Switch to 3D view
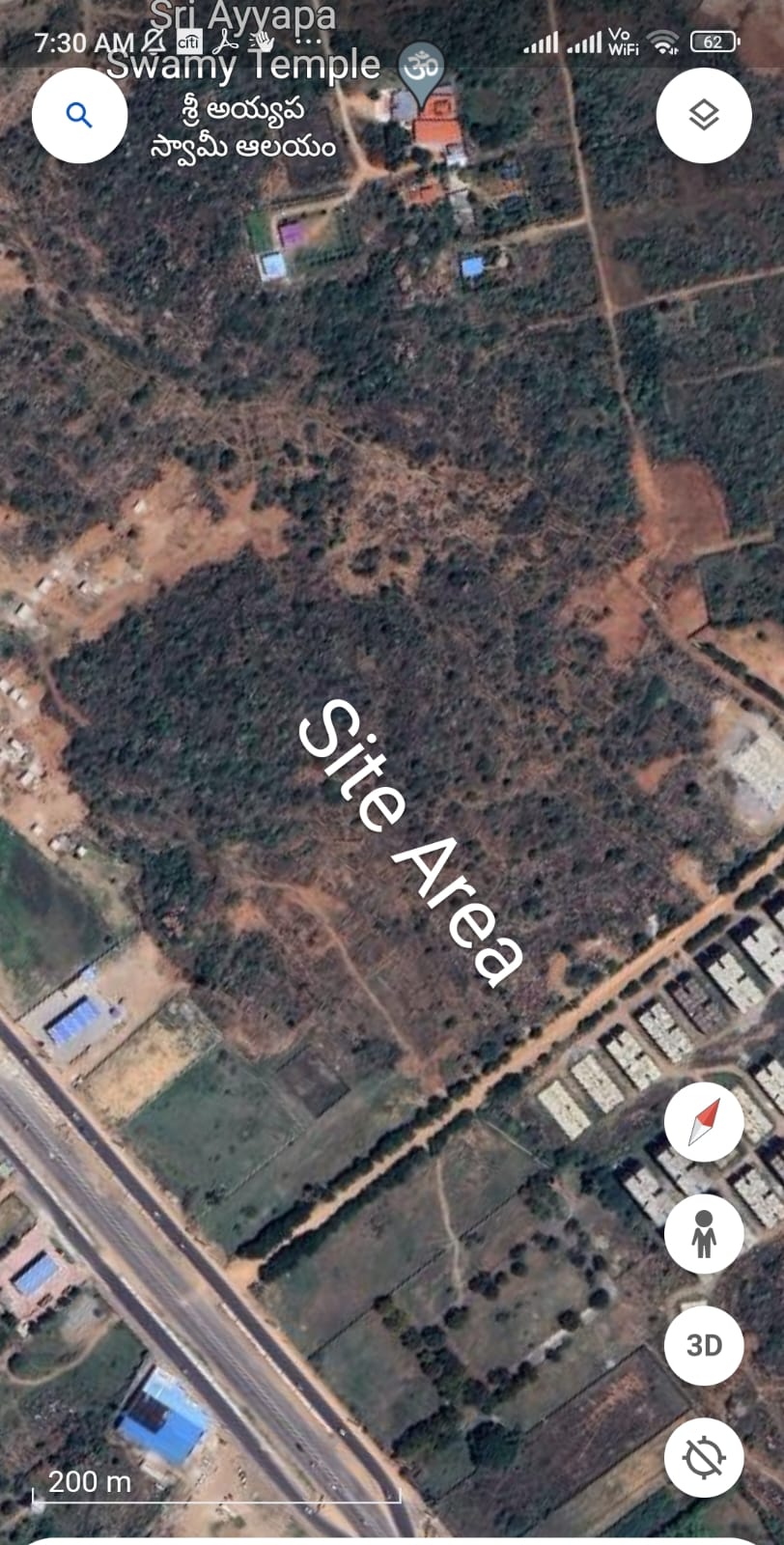This screenshot has height=1545, width=784. click(704, 1345)
